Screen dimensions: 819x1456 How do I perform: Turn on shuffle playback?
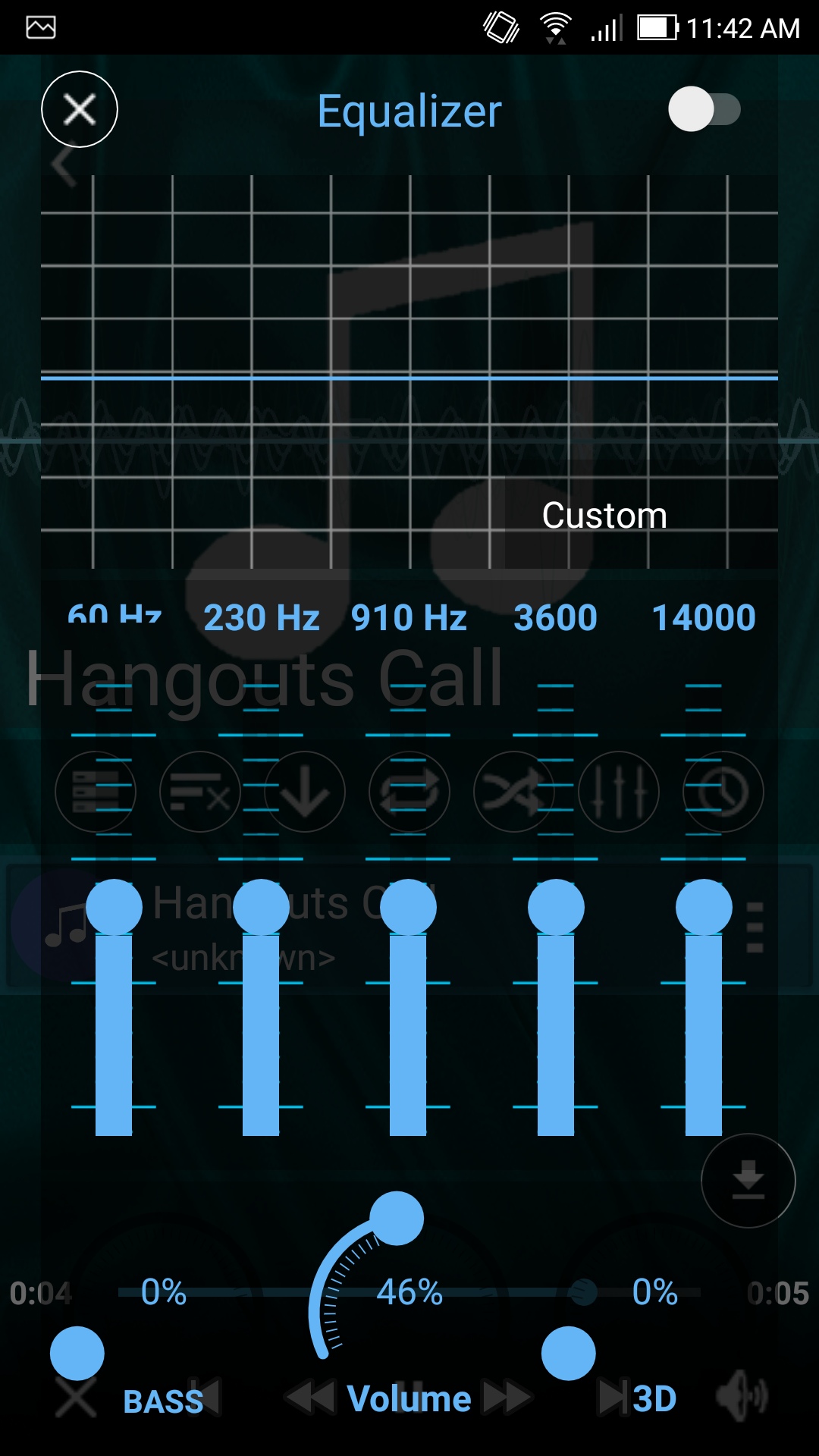513,792
